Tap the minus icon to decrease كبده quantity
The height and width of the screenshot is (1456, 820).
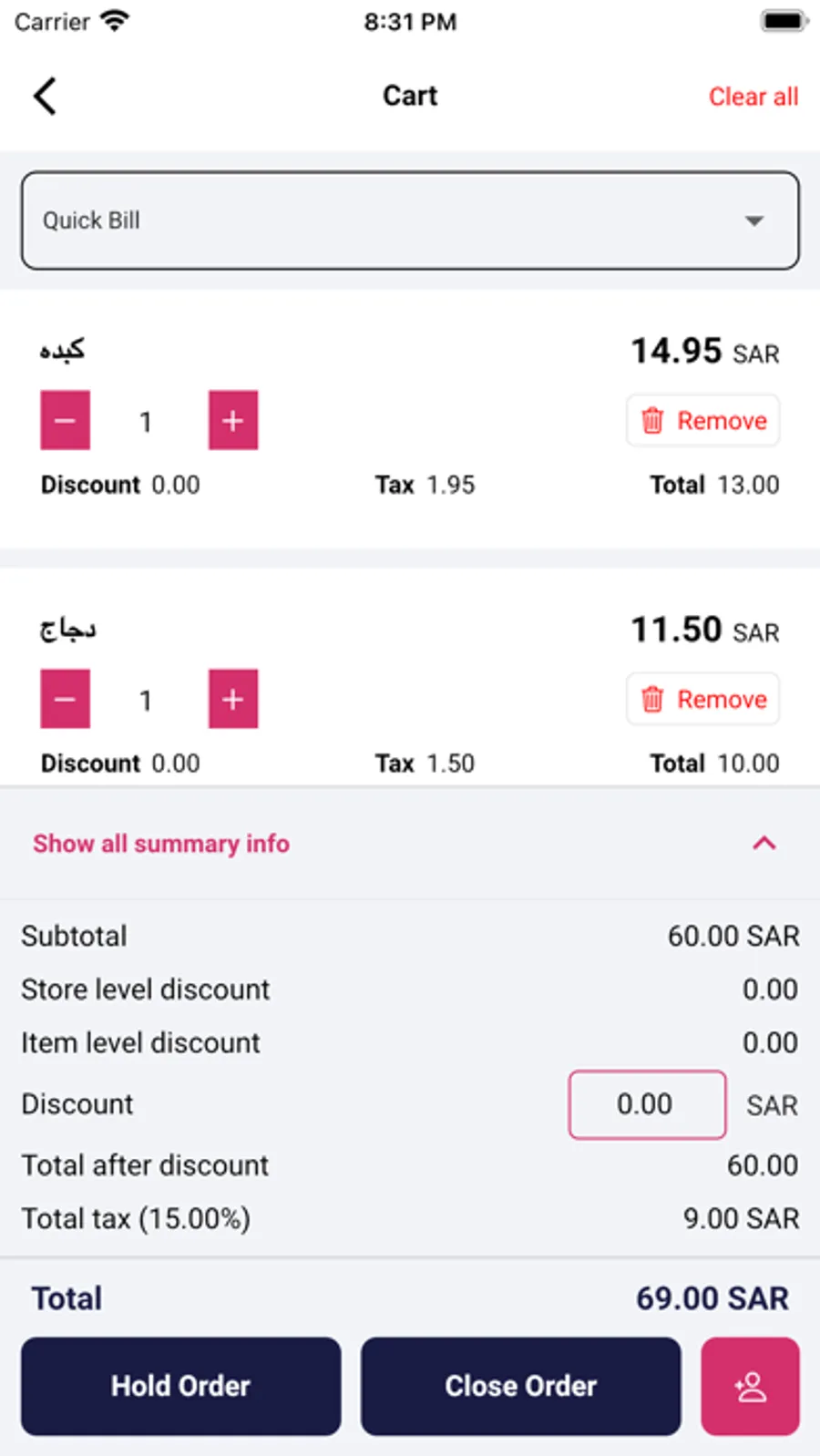pos(65,420)
